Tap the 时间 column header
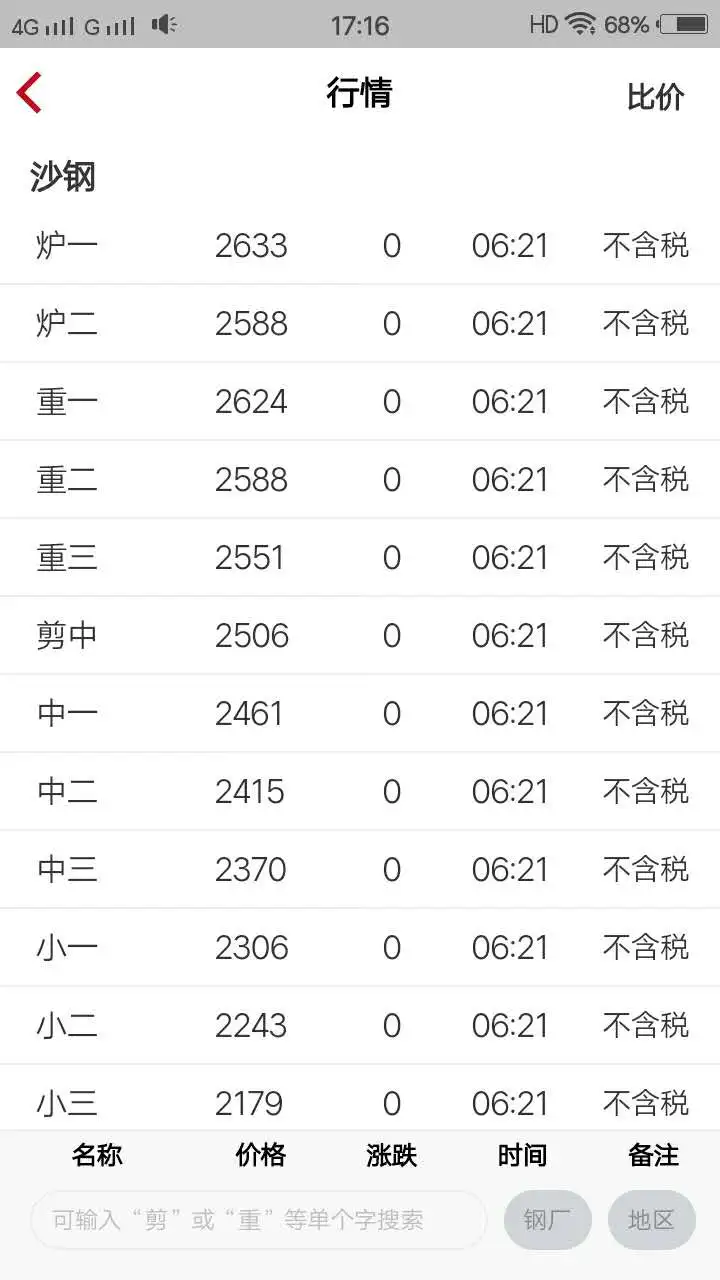This screenshot has height=1280, width=720. click(x=523, y=1155)
